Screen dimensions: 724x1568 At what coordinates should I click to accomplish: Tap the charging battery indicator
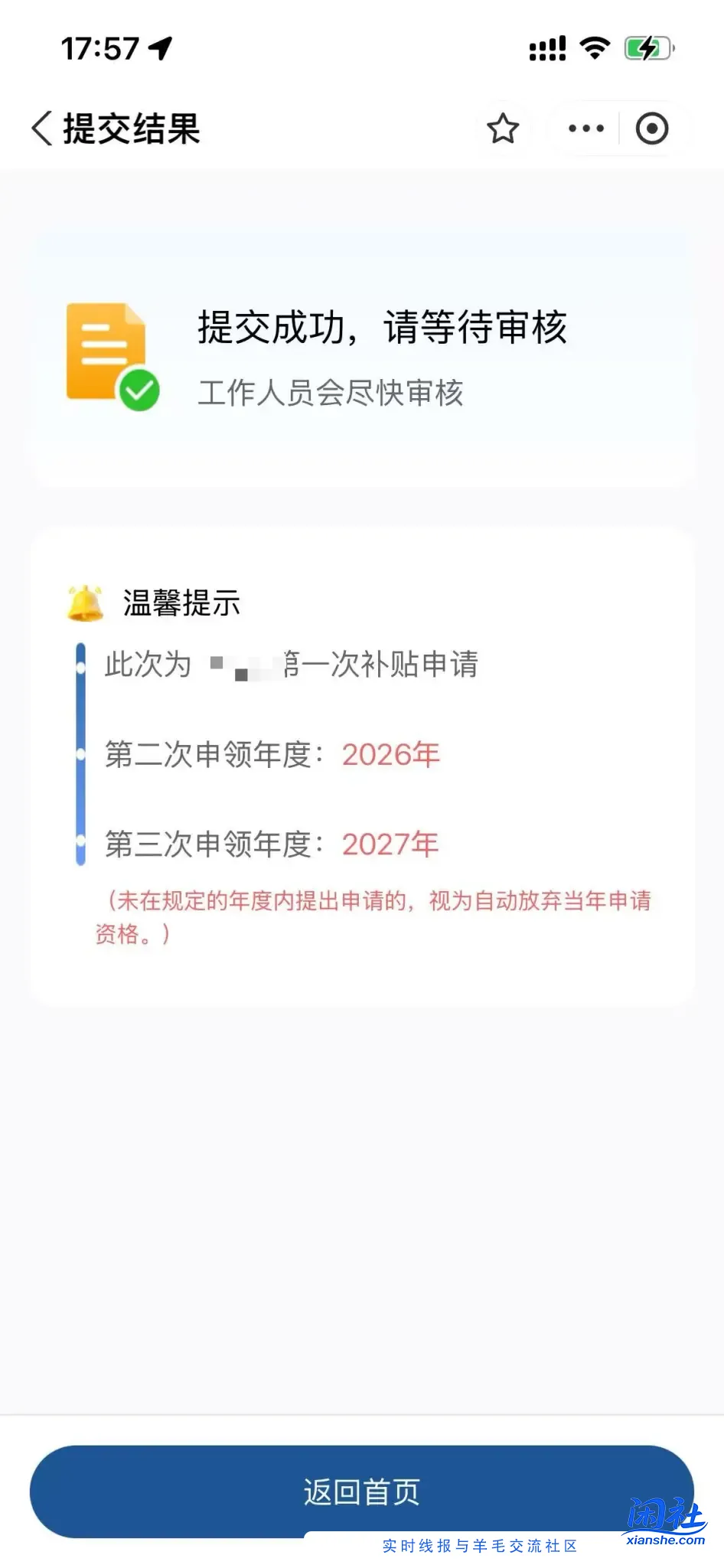point(649,48)
